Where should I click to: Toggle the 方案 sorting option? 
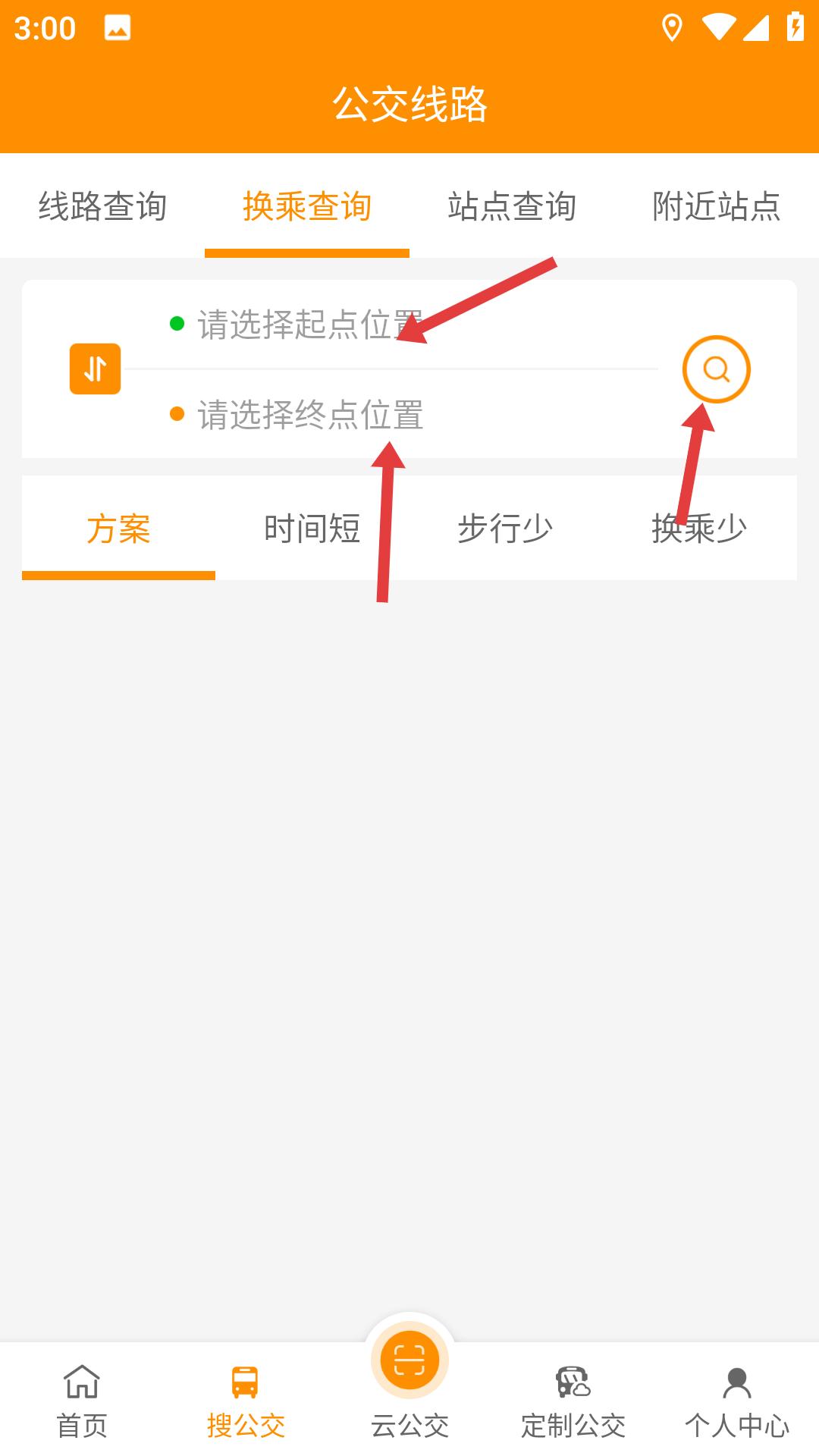pos(119,529)
